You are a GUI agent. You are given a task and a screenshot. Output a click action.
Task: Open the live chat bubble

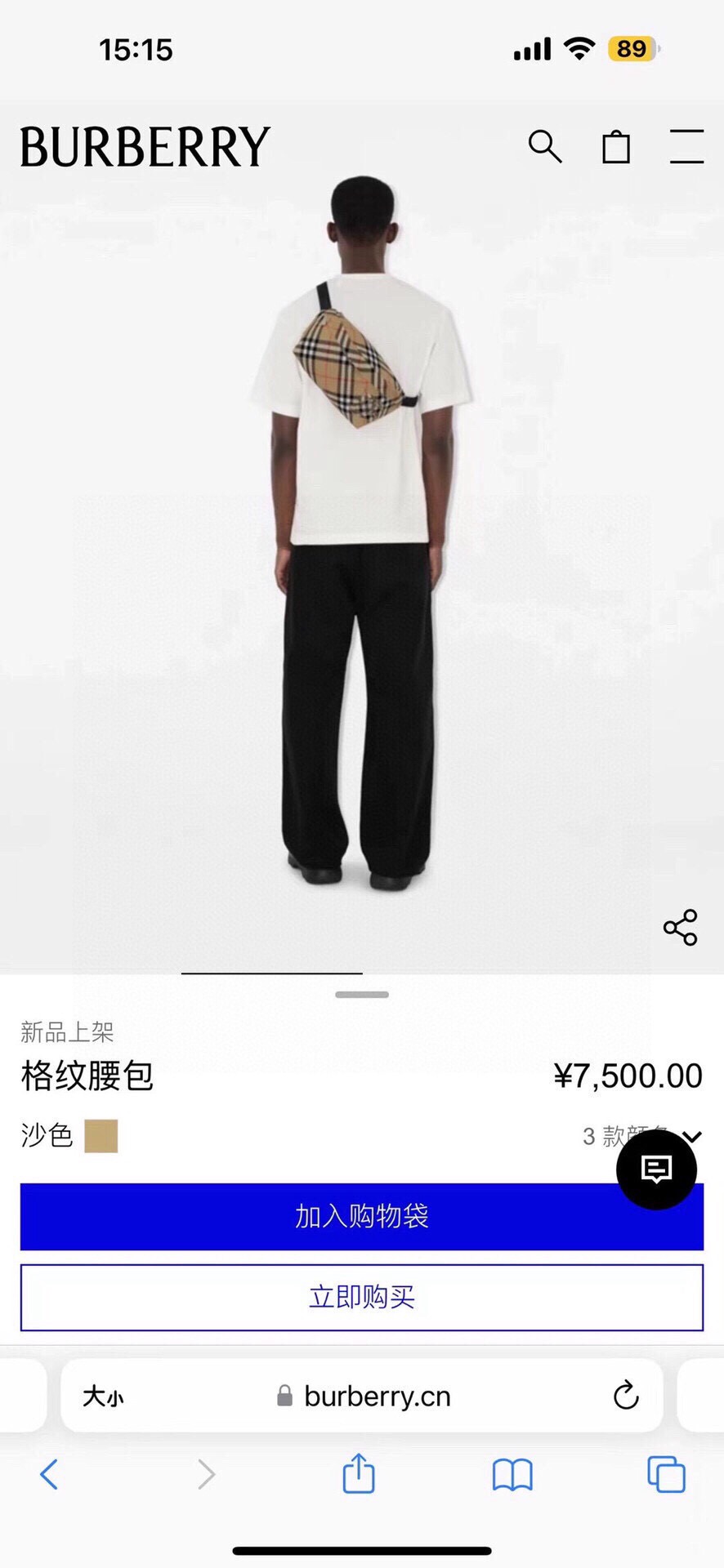656,1169
